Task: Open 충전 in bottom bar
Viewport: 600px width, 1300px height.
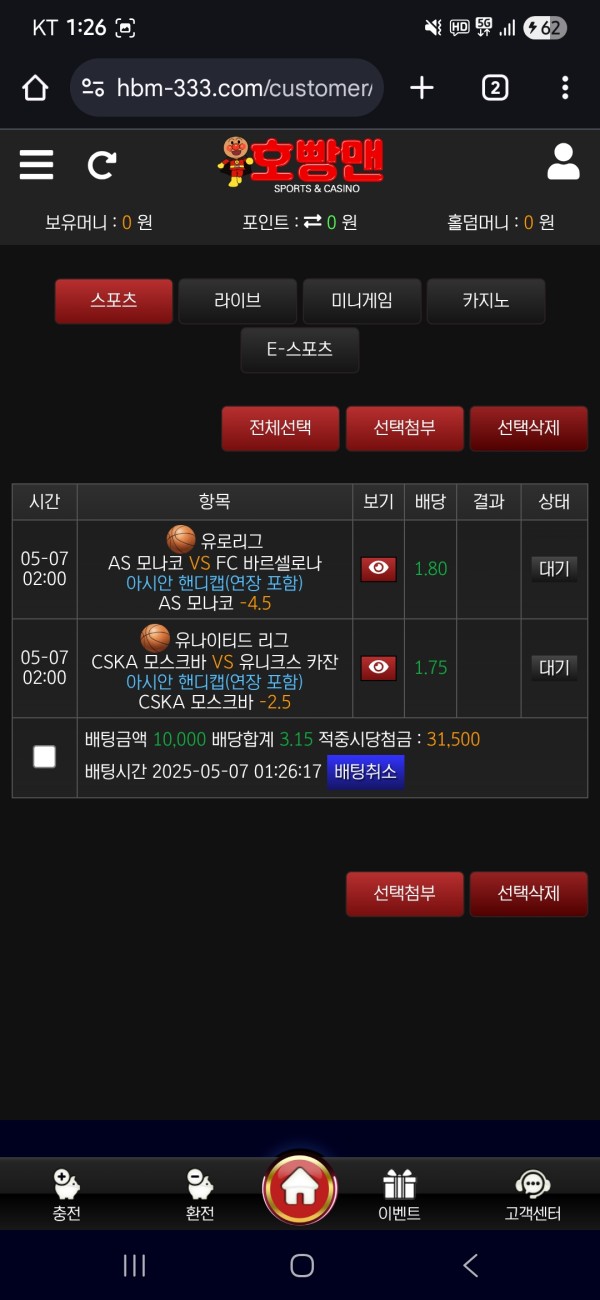Action: click(x=67, y=1196)
